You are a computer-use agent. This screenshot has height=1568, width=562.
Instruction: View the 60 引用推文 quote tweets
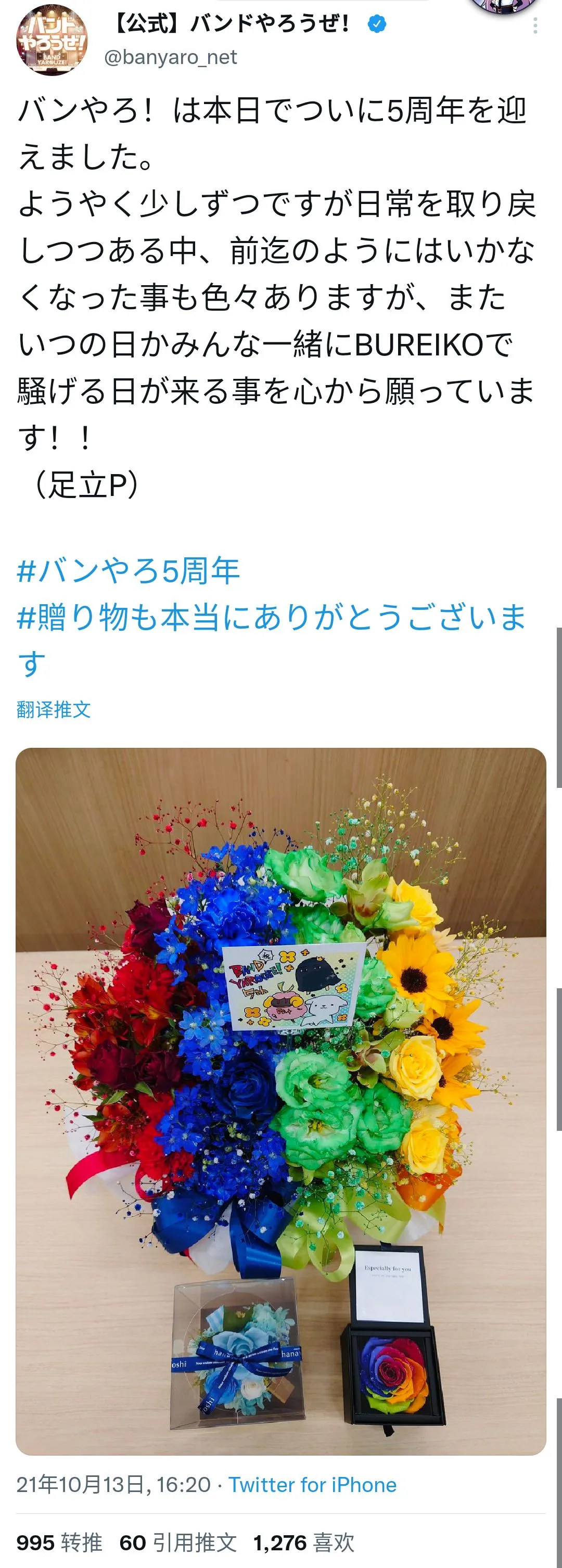pyautogui.click(x=178, y=1542)
